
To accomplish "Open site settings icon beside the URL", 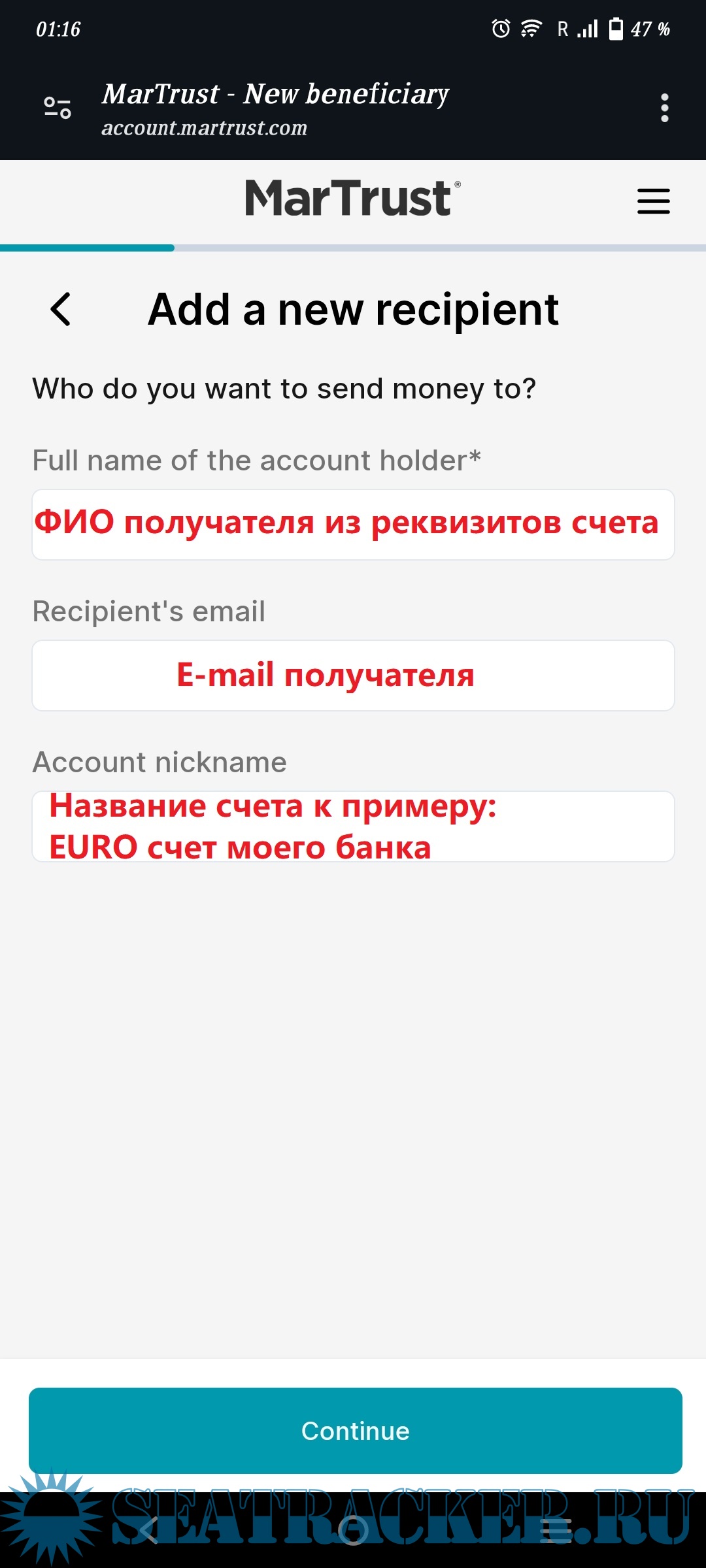I will tap(58, 108).
